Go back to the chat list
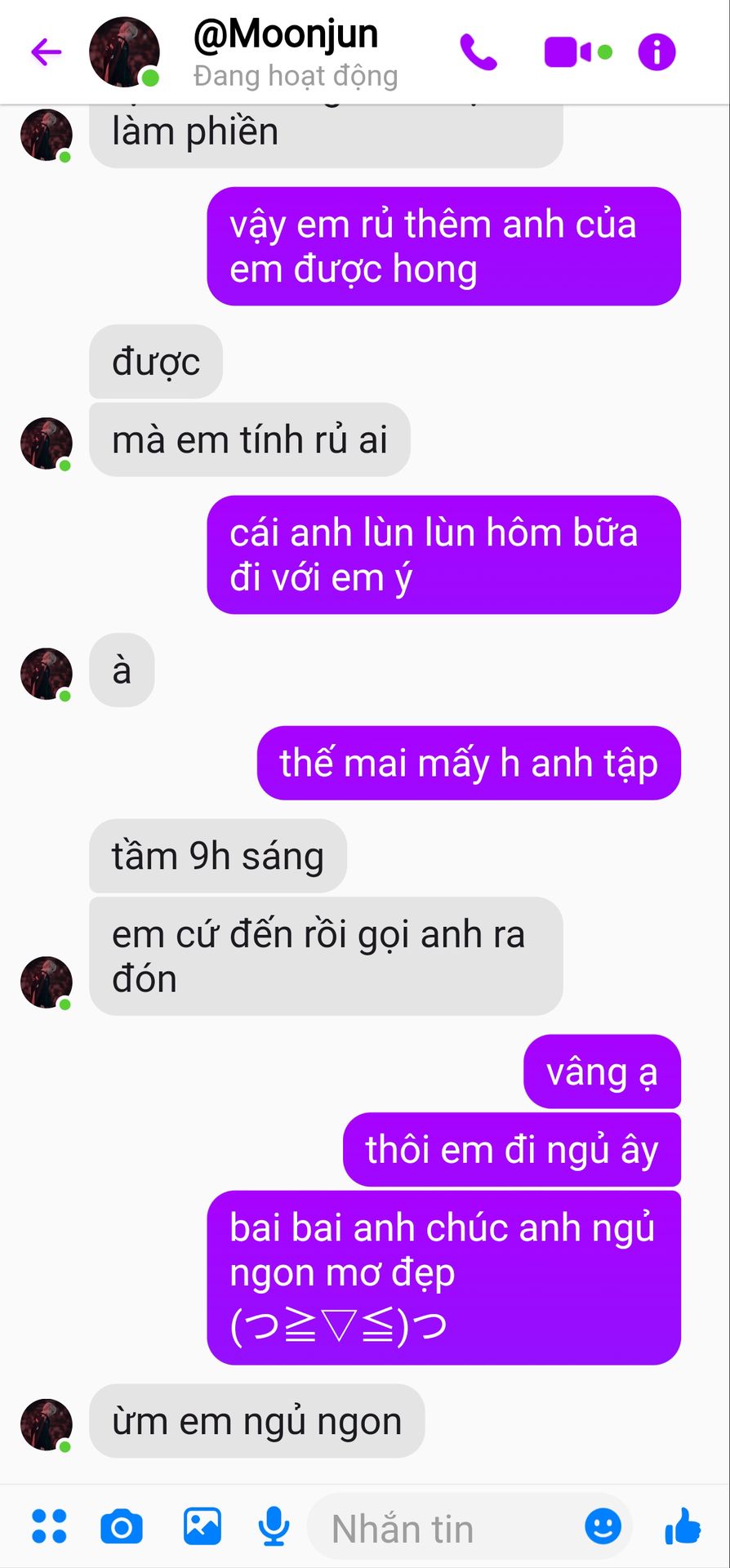Viewport: 730px width, 1568px height. tap(47, 52)
